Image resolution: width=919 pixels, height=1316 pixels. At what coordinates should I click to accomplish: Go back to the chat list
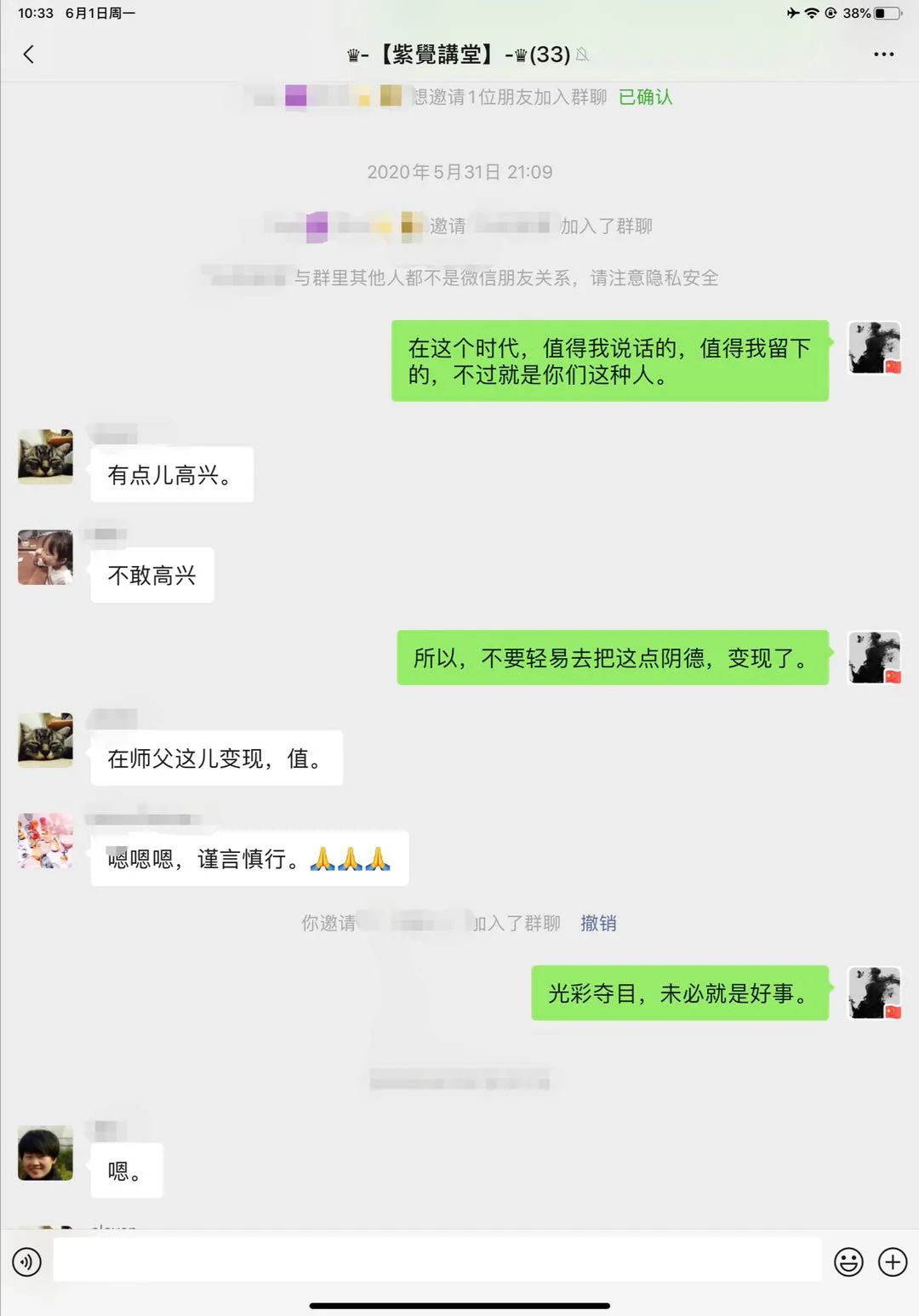(x=29, y=54)
